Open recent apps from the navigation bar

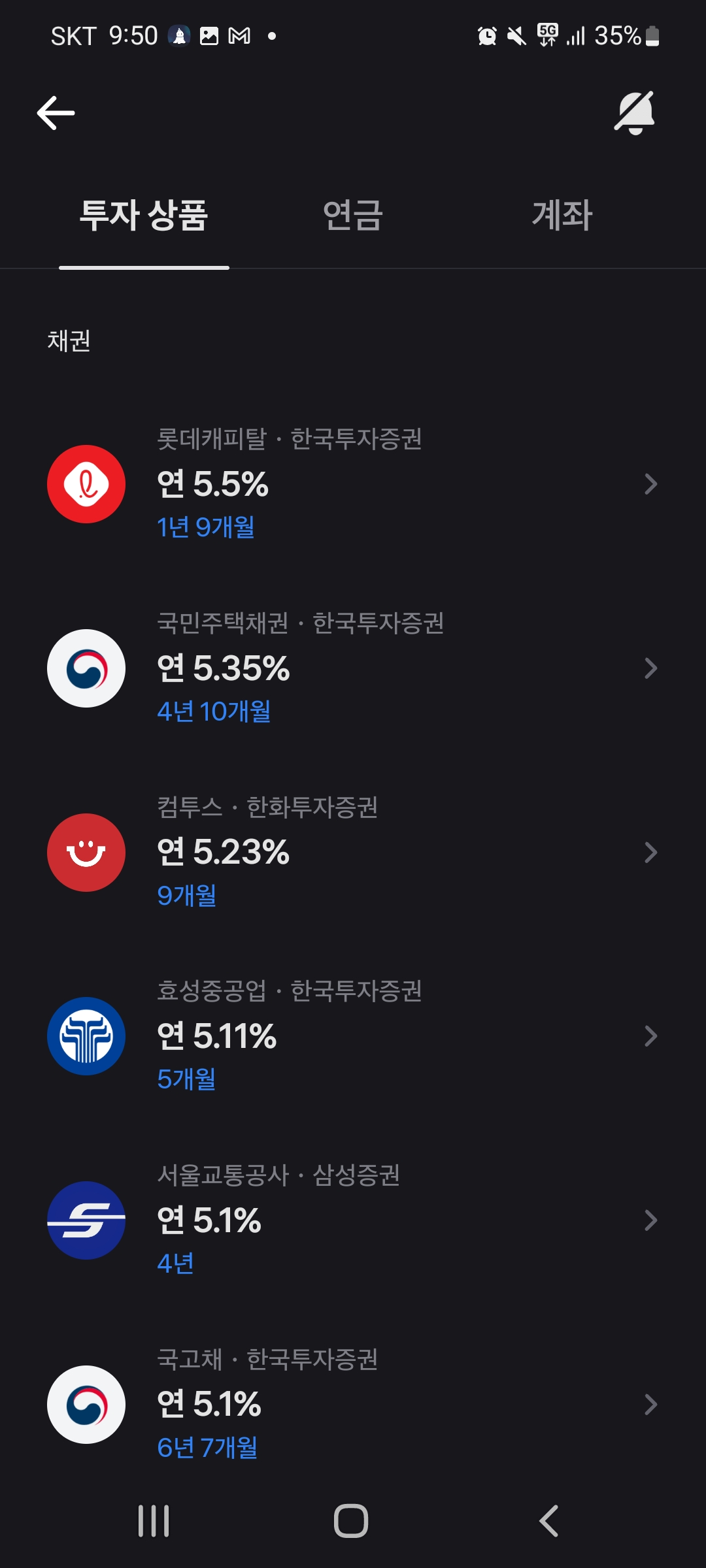pos(154,1521)
